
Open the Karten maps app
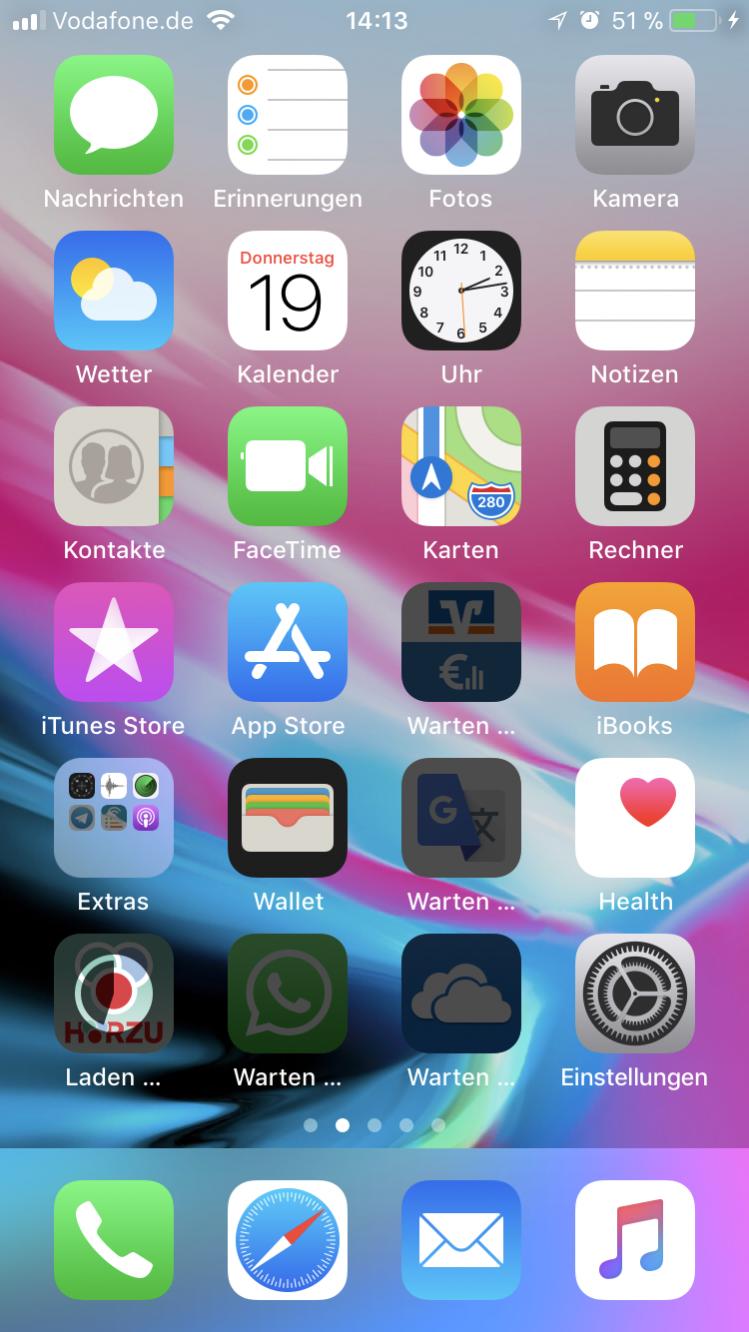461,466
